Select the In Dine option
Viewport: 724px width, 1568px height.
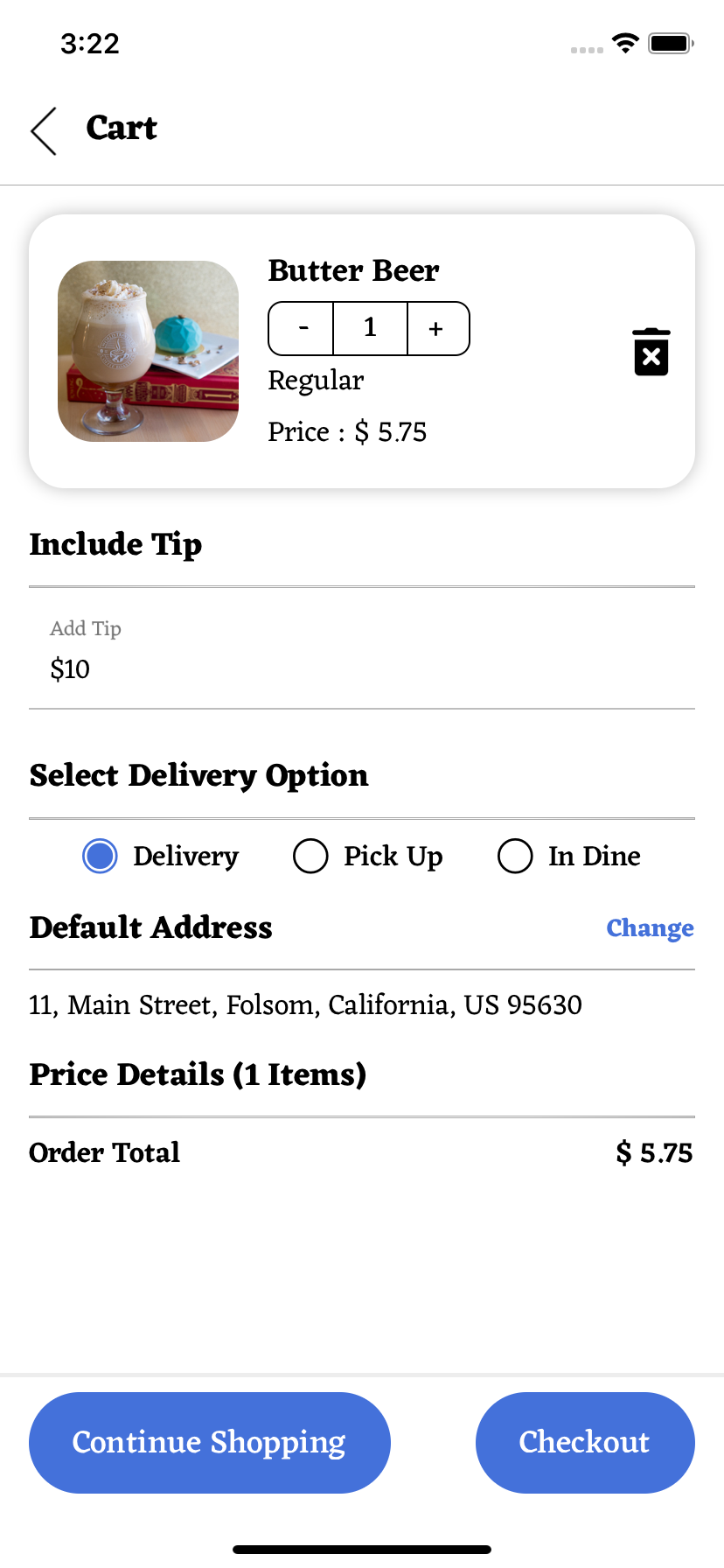(x=515, y=856)
